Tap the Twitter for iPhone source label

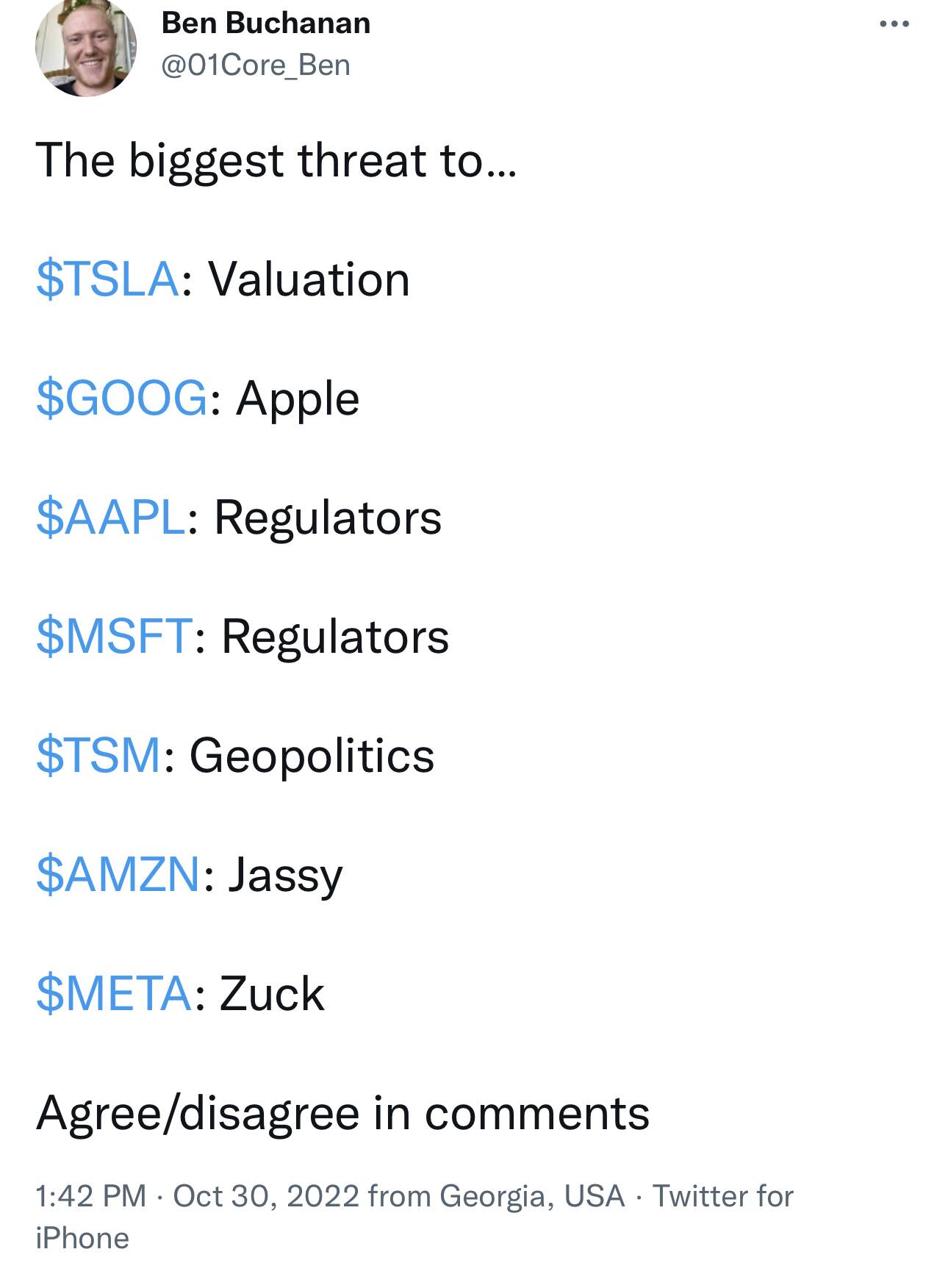[722, 1196]
